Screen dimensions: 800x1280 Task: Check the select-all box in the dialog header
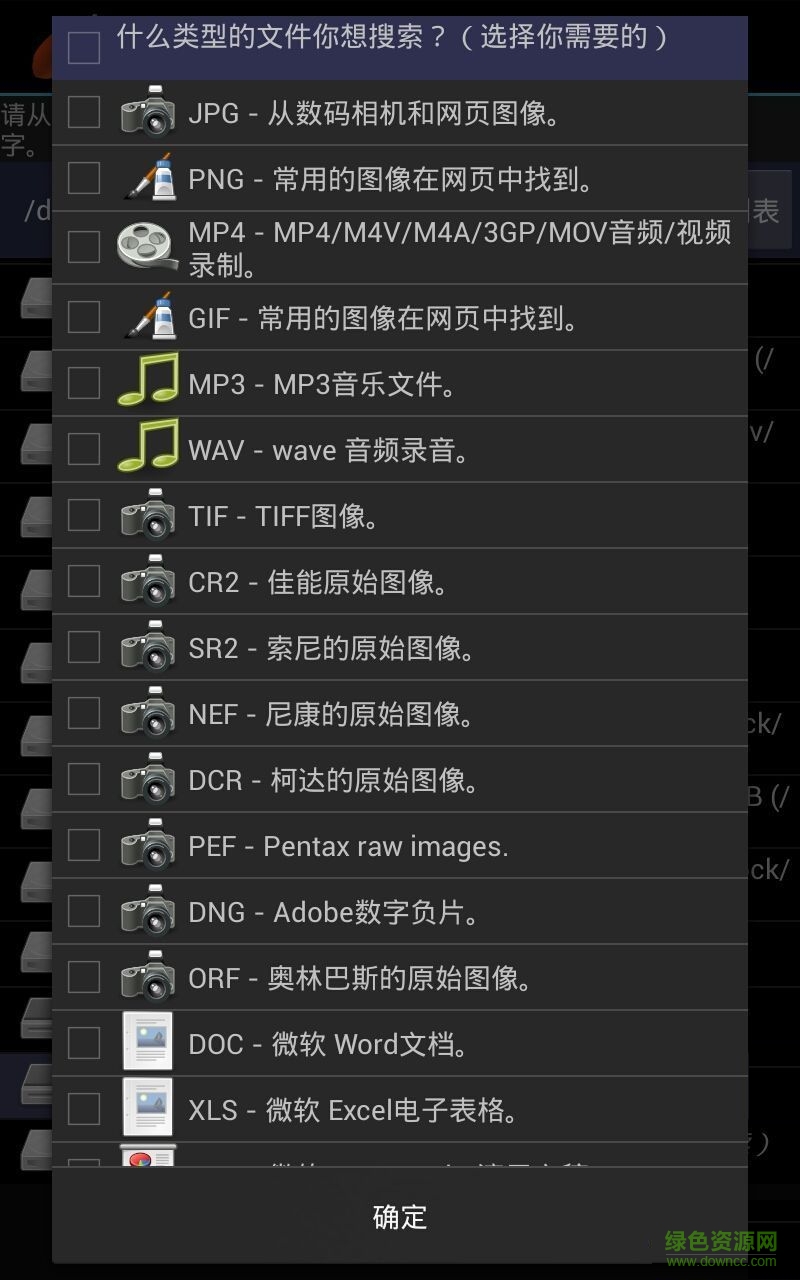(x=84, y=46)
